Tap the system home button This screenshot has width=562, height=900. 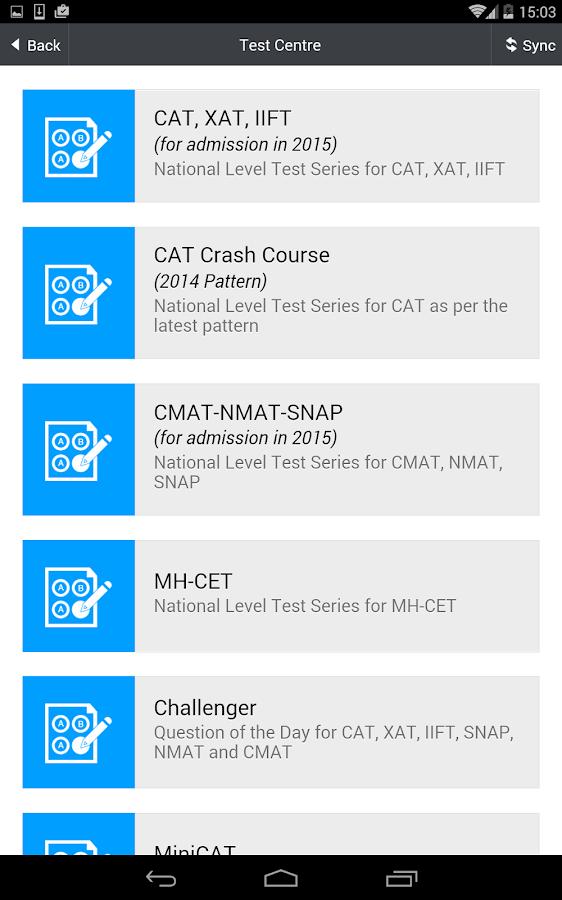point(281,878)
